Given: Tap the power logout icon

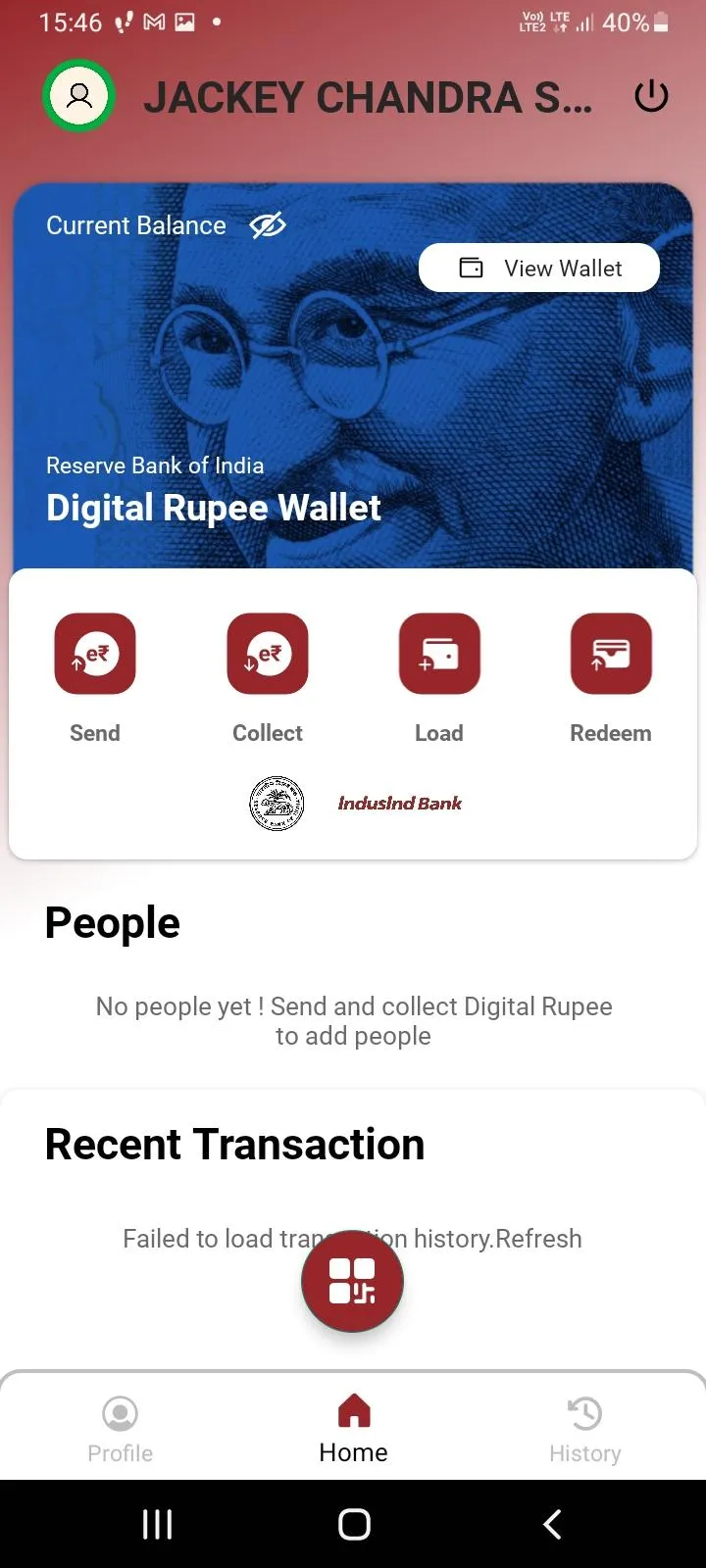Looking at the screenshot, I should pyautogui.click(x=651, y=96).
